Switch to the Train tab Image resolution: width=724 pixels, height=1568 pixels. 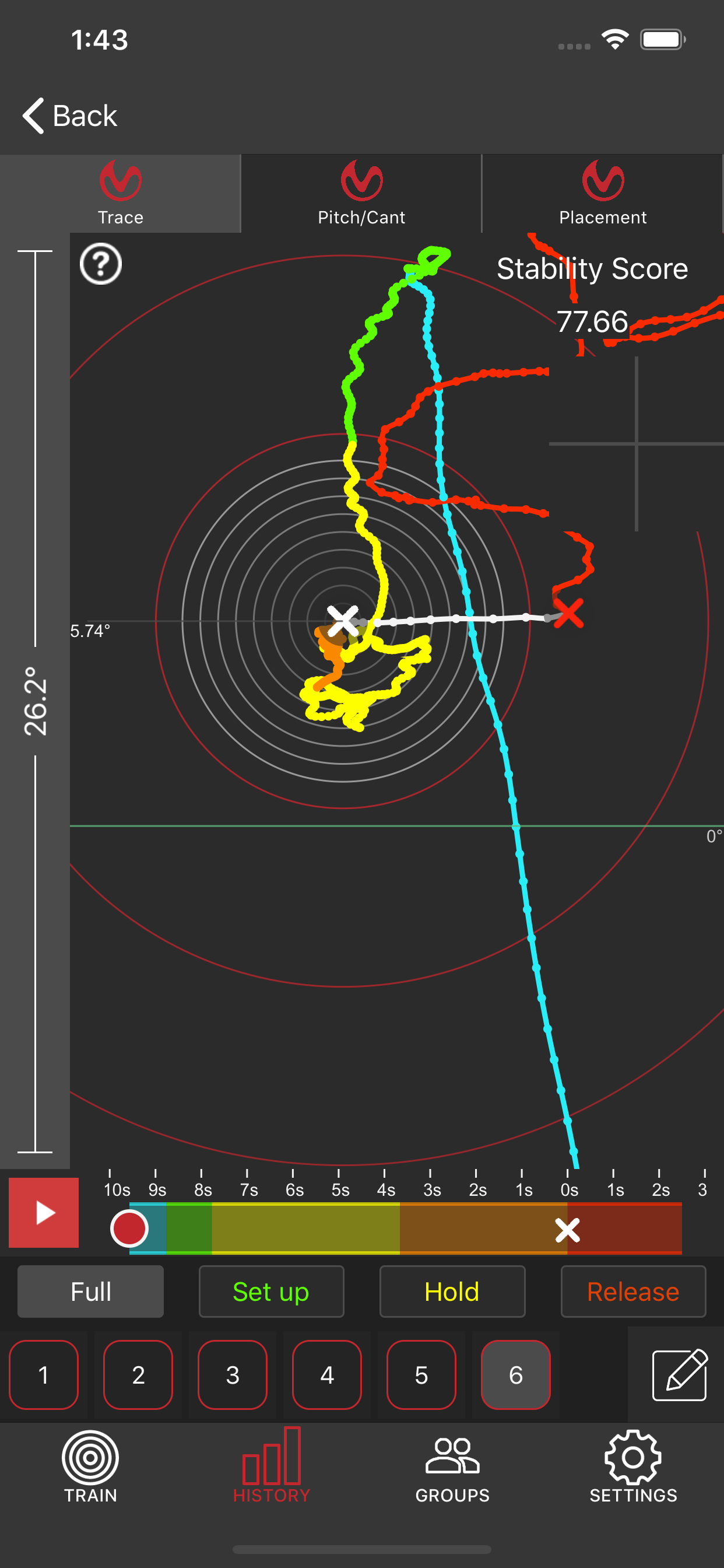pyautogui.click(x=90, y=1467)
